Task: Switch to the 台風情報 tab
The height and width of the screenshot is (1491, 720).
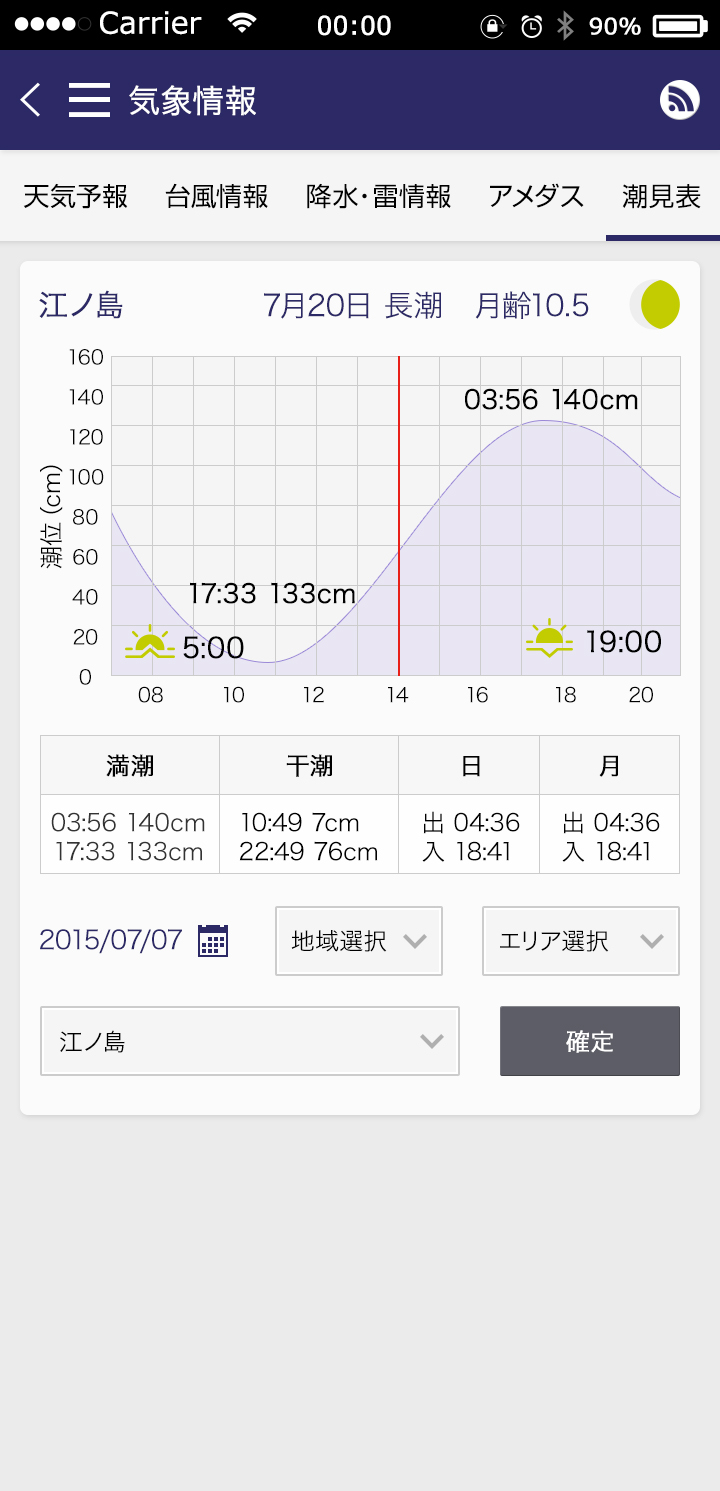Action: 217,196
